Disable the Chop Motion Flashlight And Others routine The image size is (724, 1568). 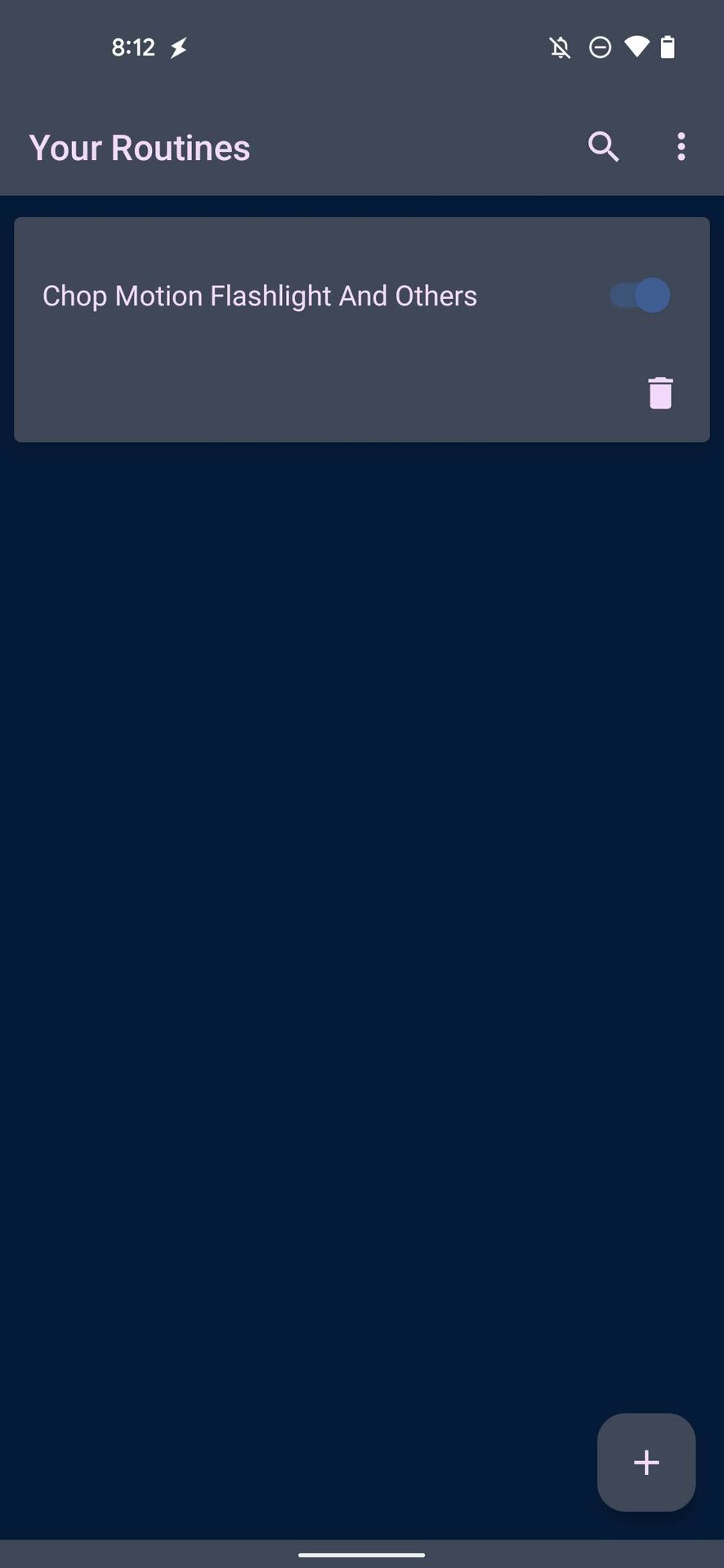(640, 296)
